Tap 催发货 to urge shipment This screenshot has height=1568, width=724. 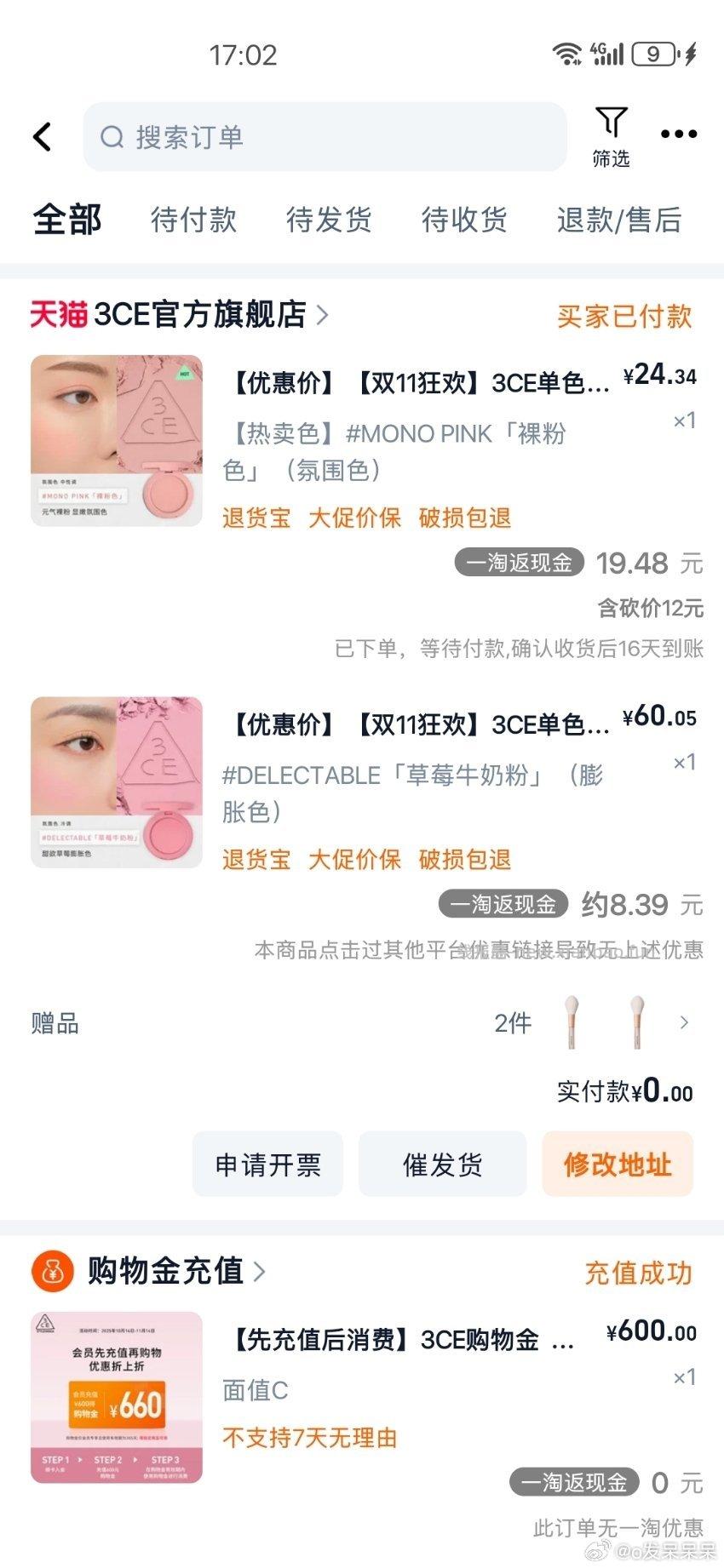(x=443, y=1164)
